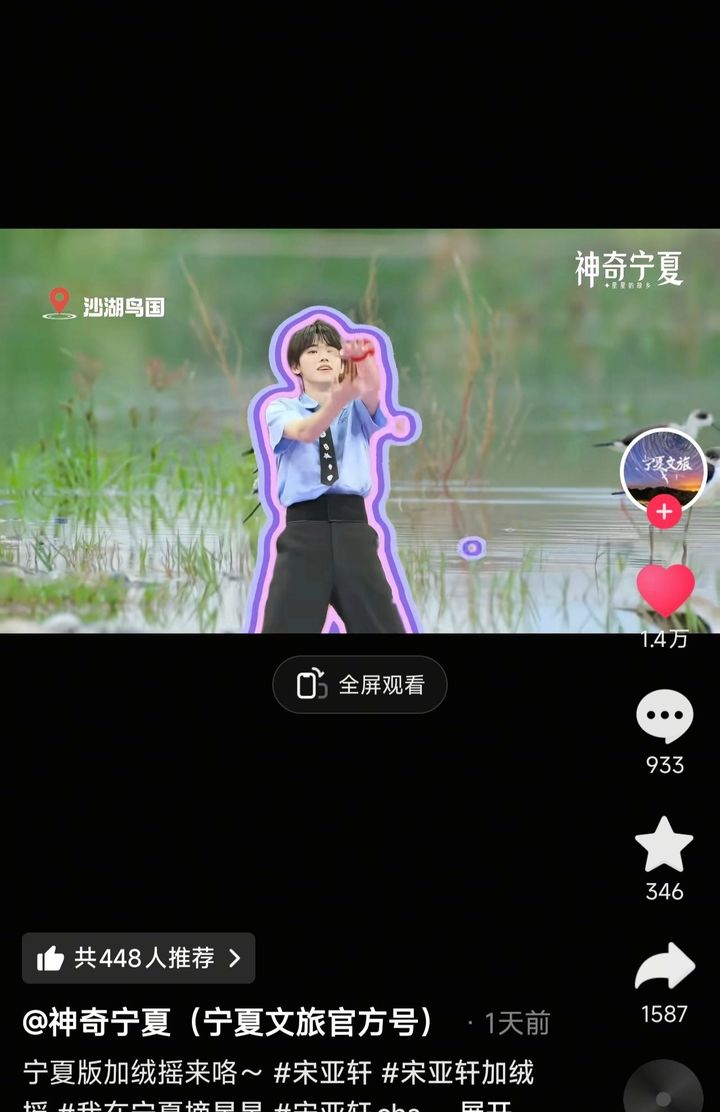
Task: Share the video using the arrow icon
Action: [x=665, y=967]
